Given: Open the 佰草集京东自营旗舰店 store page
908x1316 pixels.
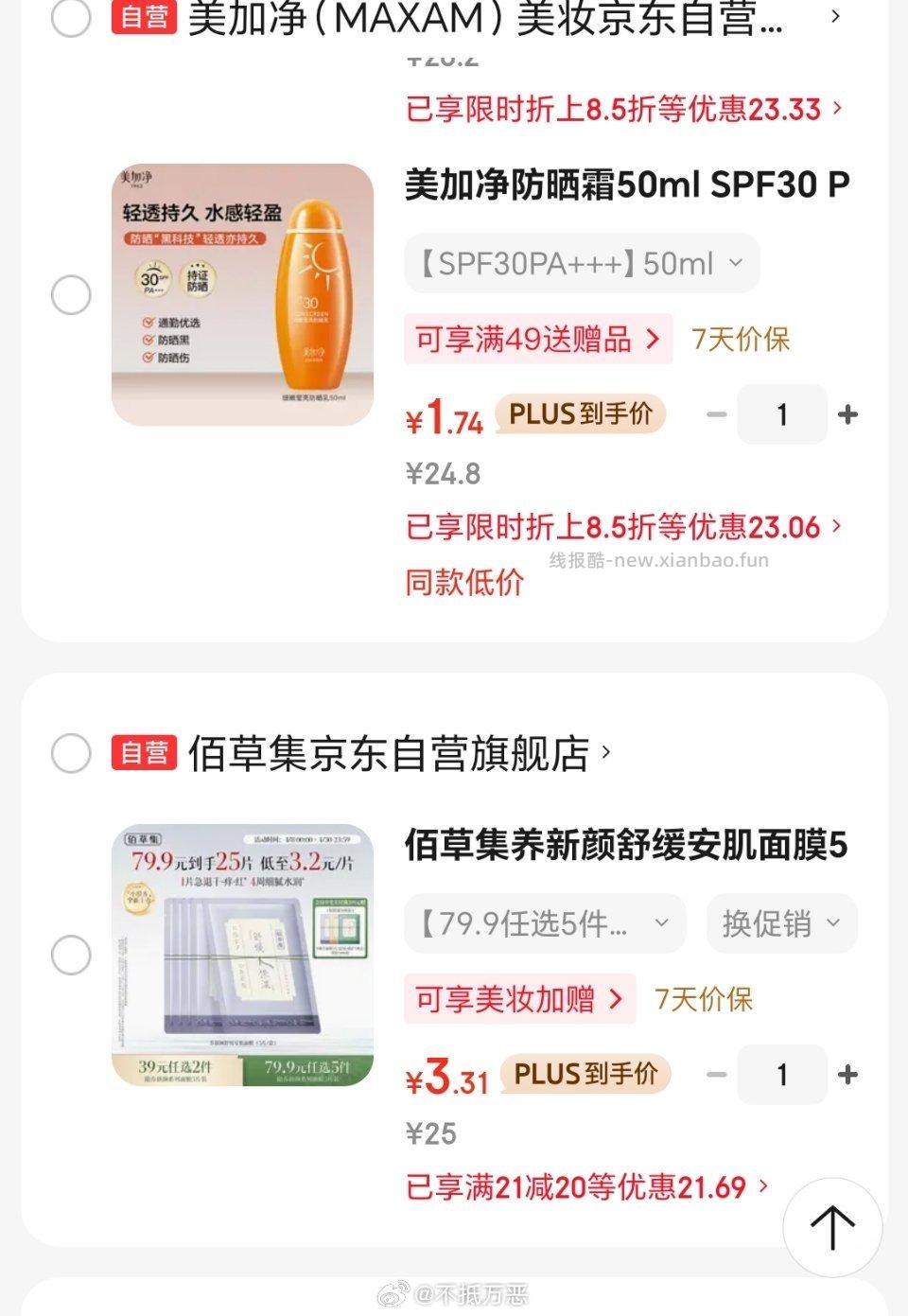Looking at the screenshot, I should [397, 753].
